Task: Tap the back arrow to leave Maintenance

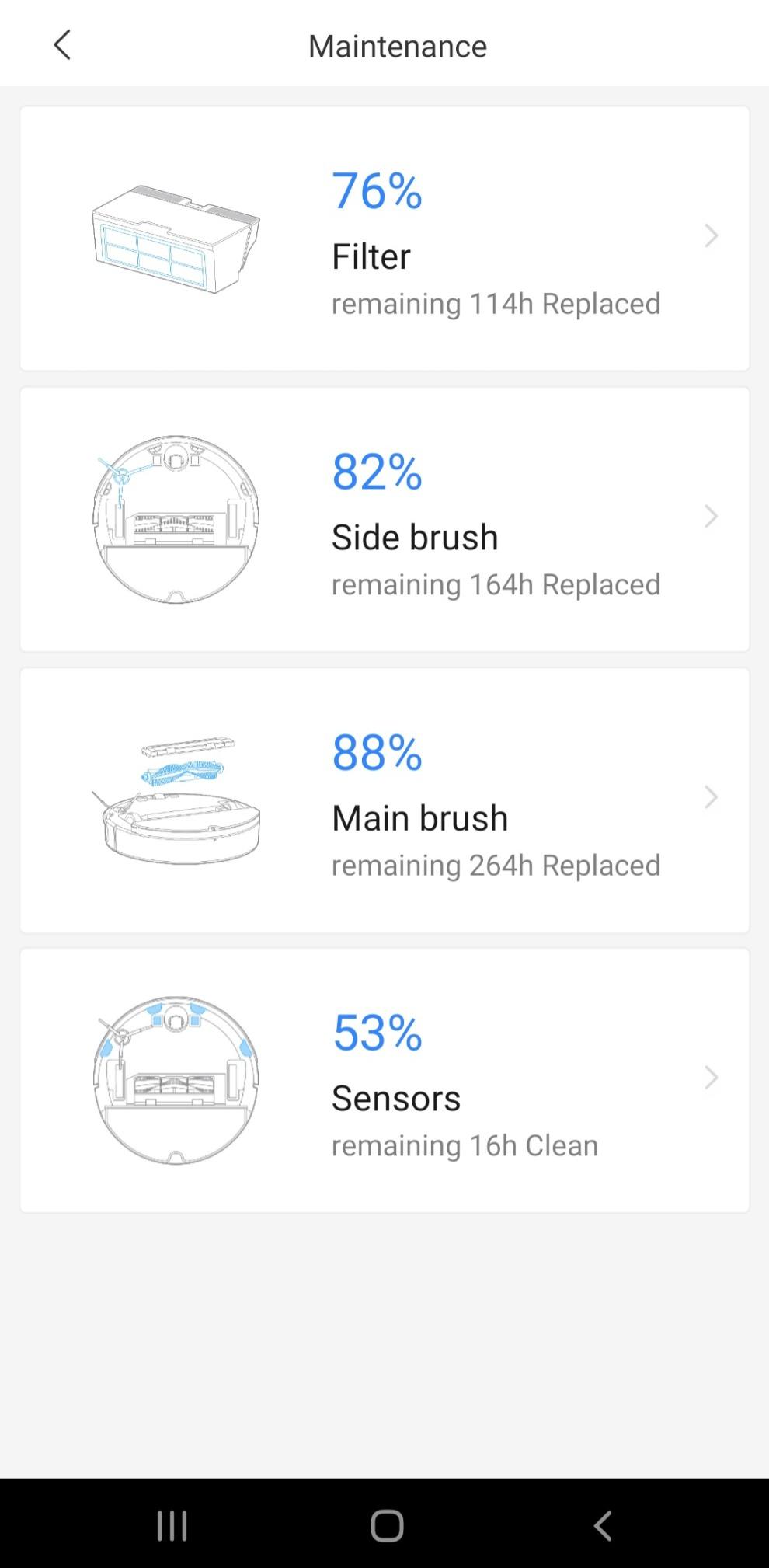Action: 62,45
